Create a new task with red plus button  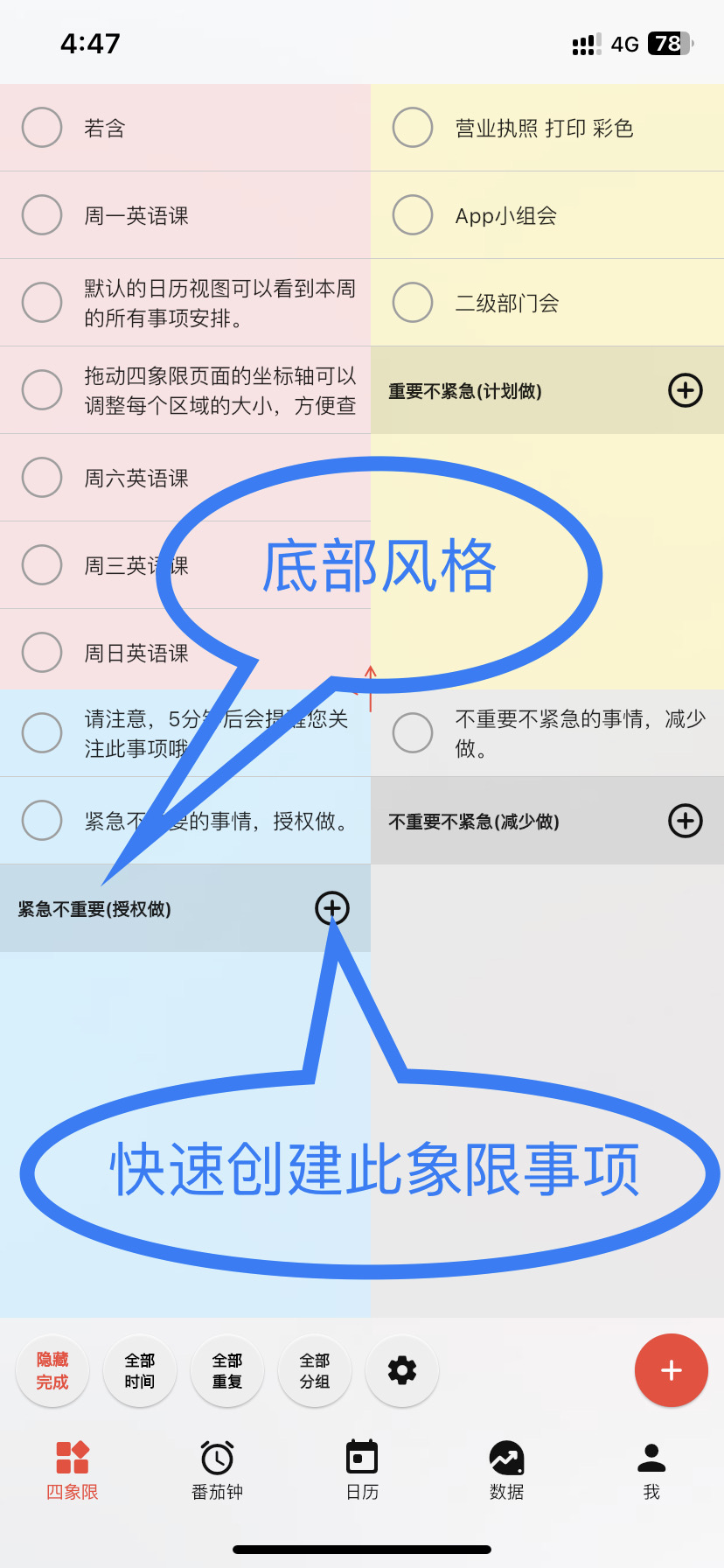tap(671, 1370)
